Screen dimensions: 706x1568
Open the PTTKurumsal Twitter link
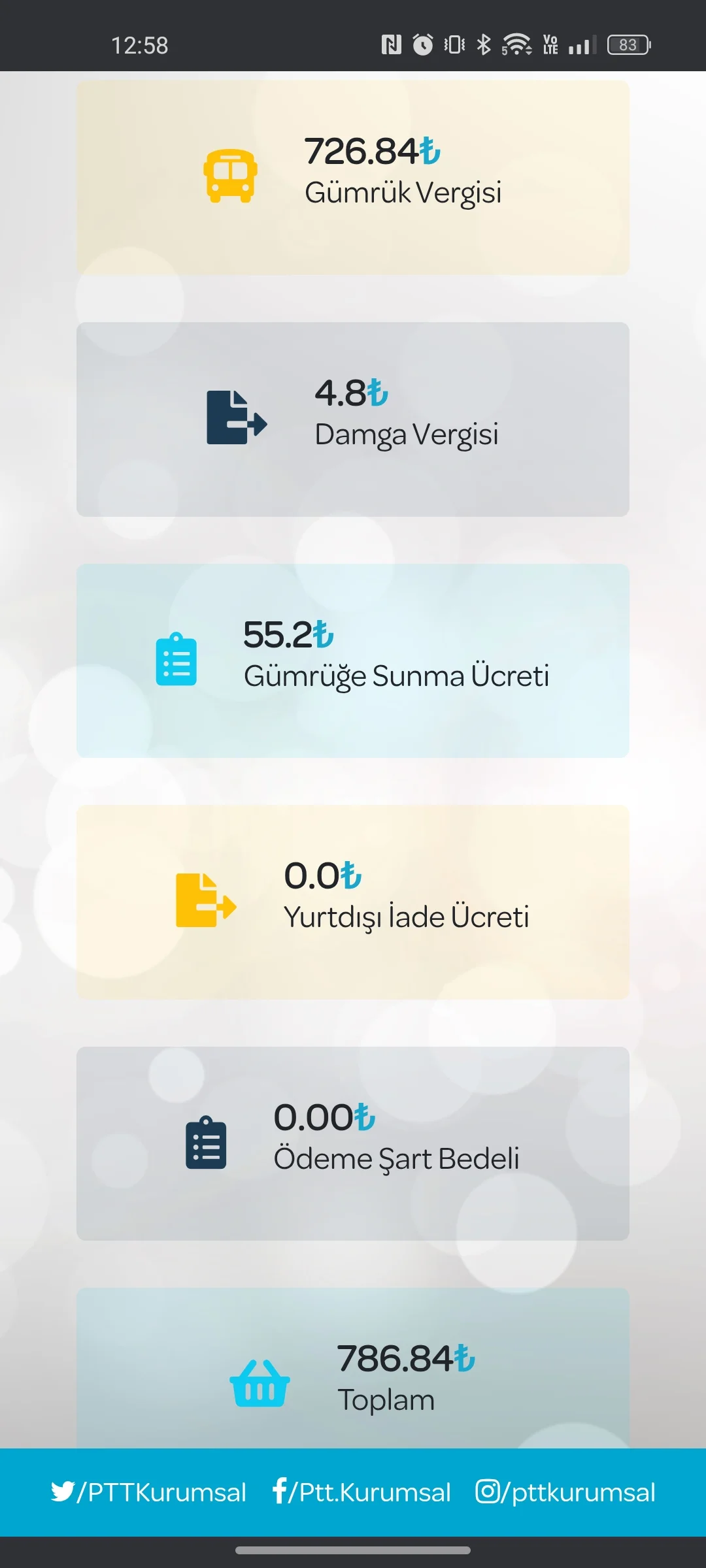click(149, 1492)
